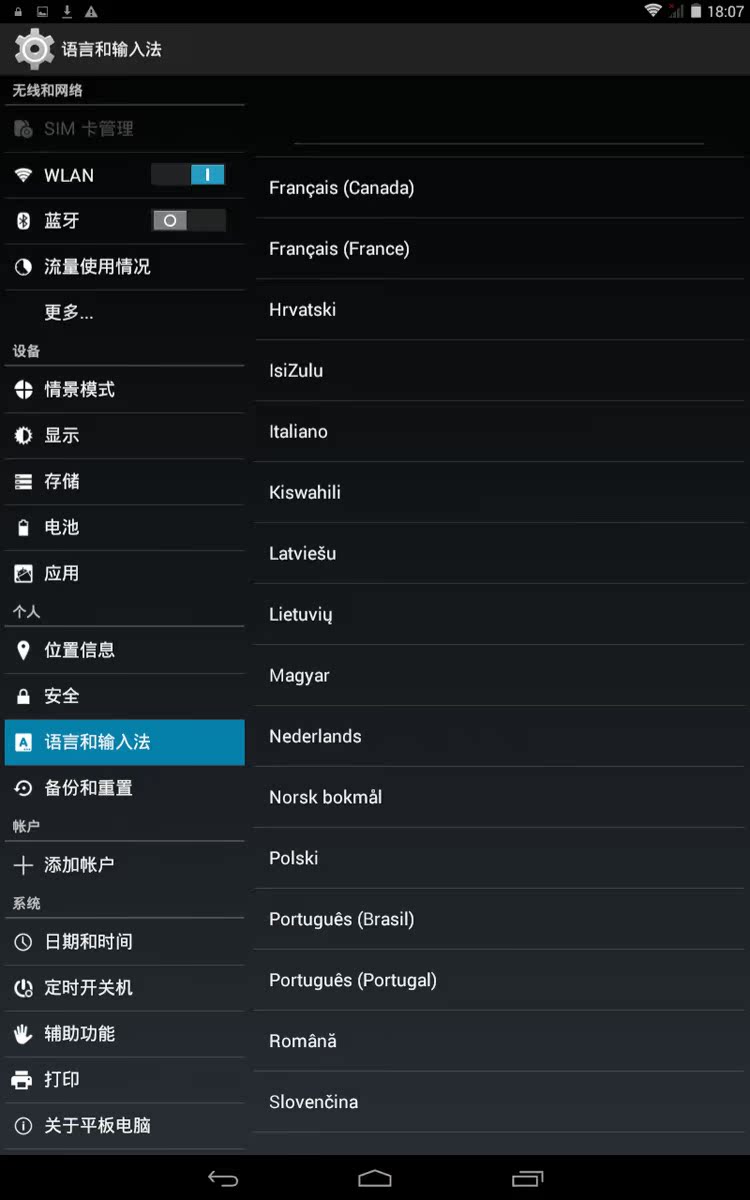Open 日期和时间 date and time settings
The height and width of the screenshot is (1200, 750).
click(88, 942)
